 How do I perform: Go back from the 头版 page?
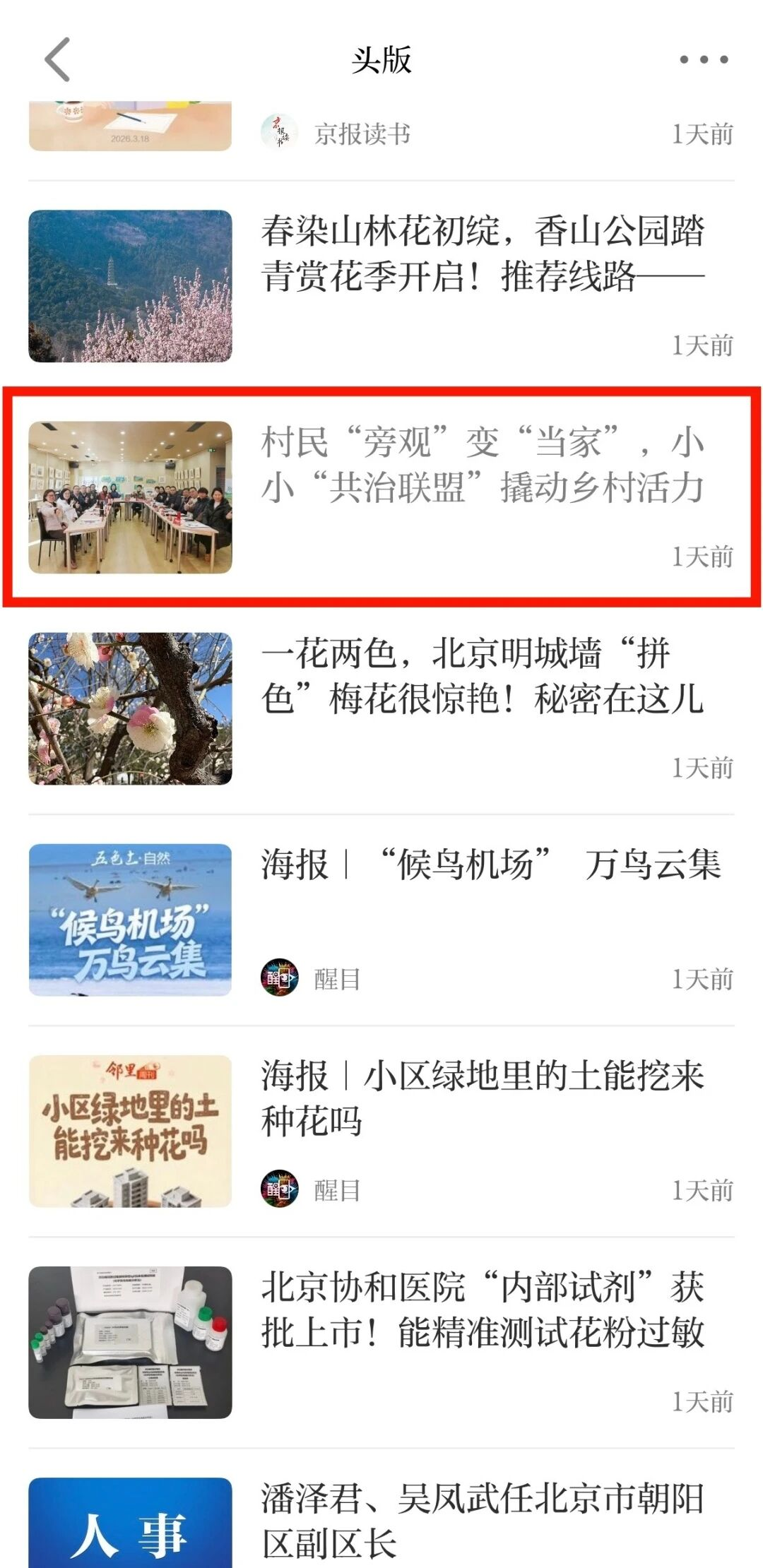(58, 60)
